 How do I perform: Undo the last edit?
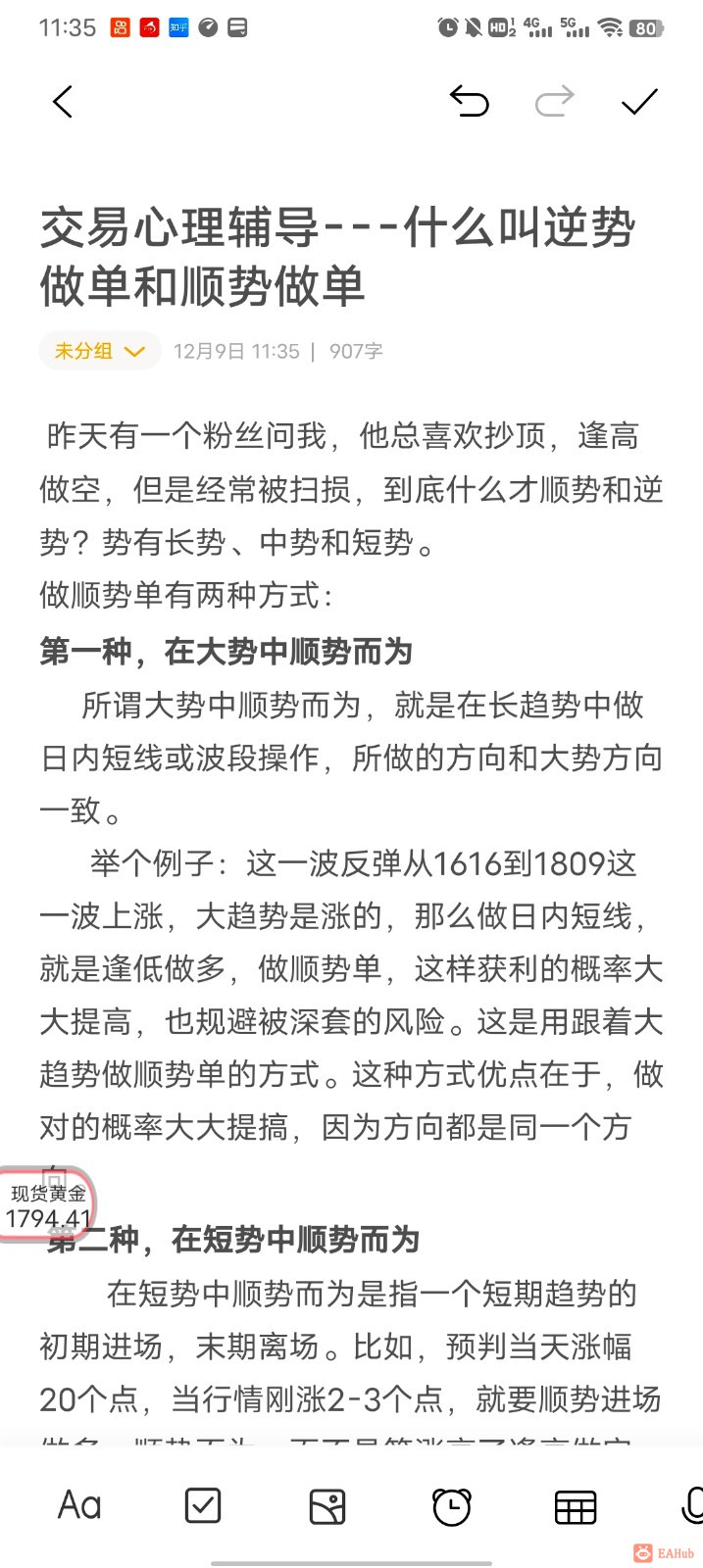(x=469, y=101)
